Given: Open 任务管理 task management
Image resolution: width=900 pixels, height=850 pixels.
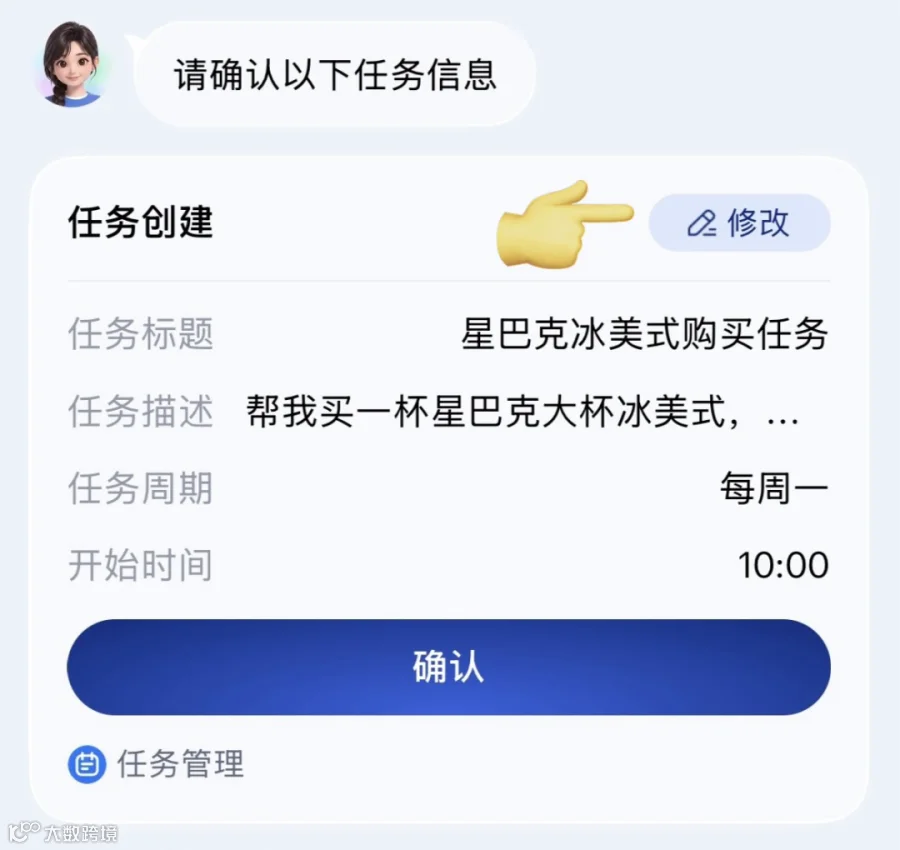Looking at the screenshot, I should pyautogui.click(x=156, y=764).
